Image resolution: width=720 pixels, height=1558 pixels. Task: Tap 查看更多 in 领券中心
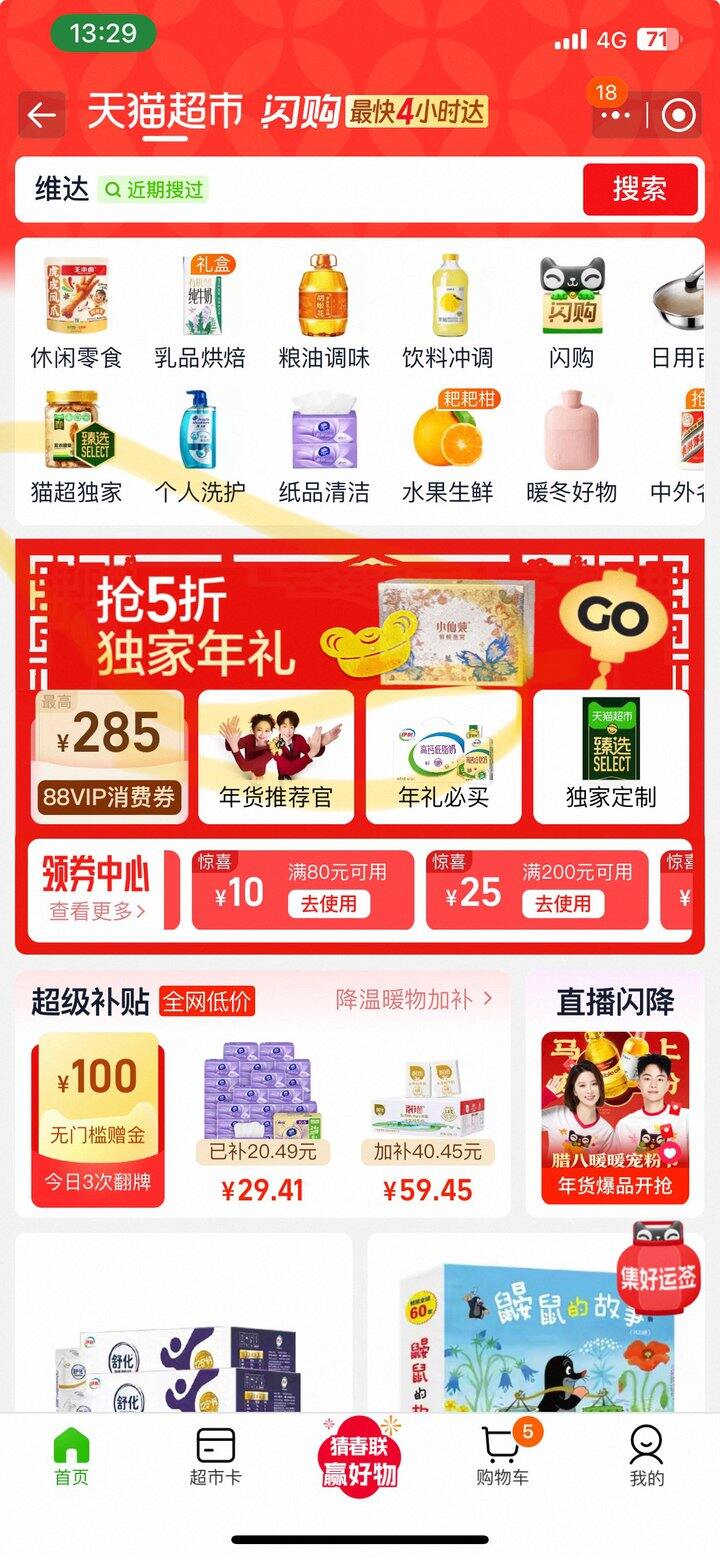[97, 911]
